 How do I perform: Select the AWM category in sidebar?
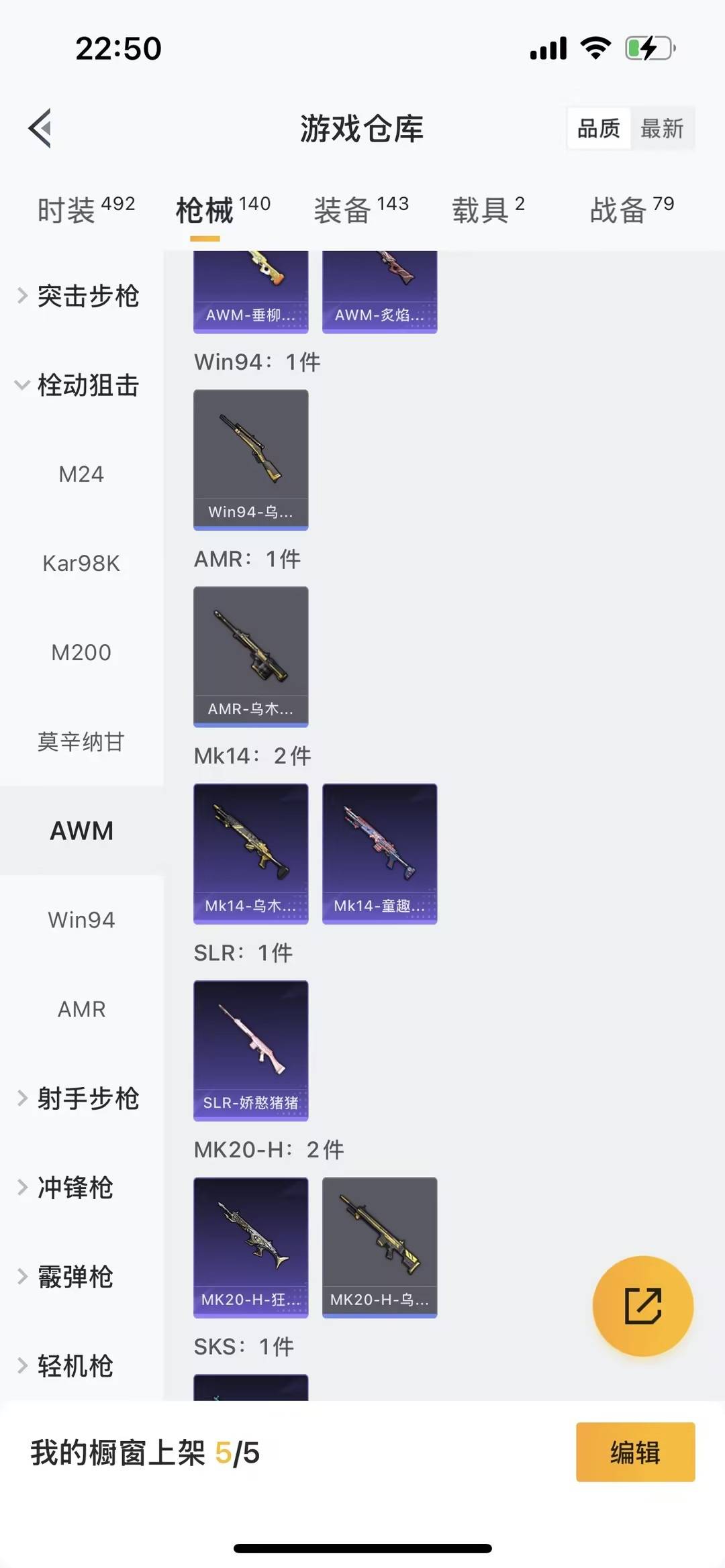point(81,830)
